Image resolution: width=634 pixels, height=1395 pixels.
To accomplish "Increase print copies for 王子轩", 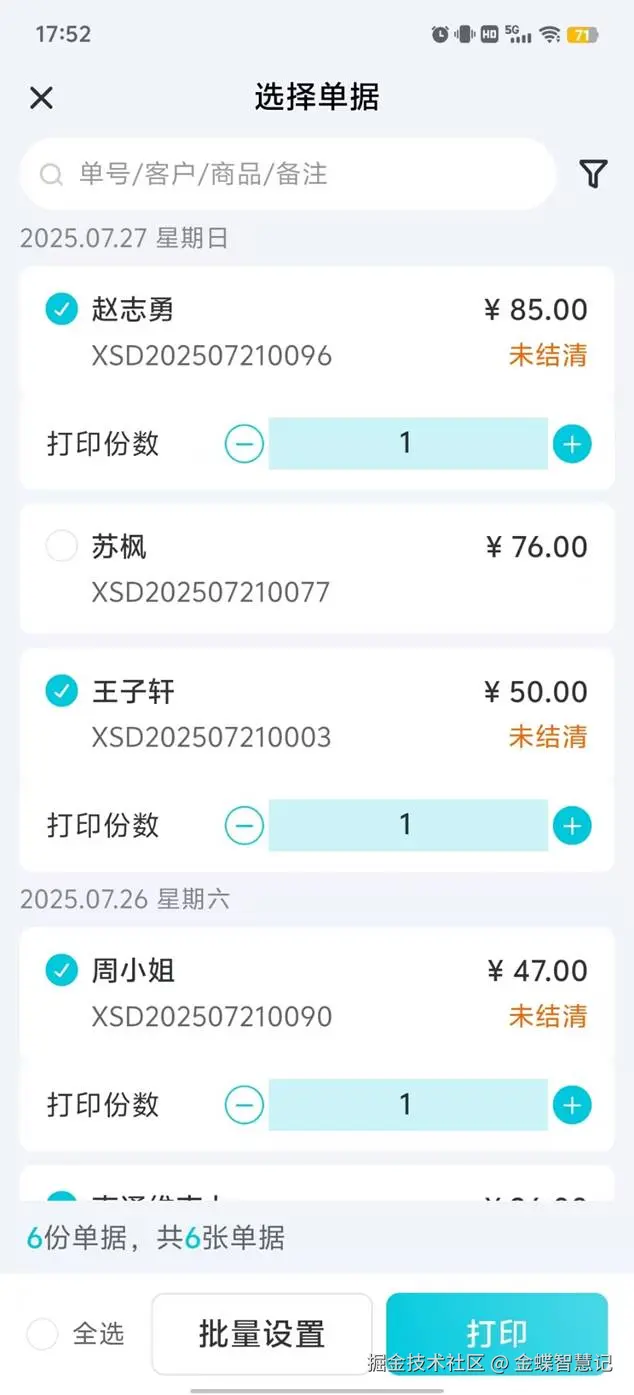I will point(572,826).
